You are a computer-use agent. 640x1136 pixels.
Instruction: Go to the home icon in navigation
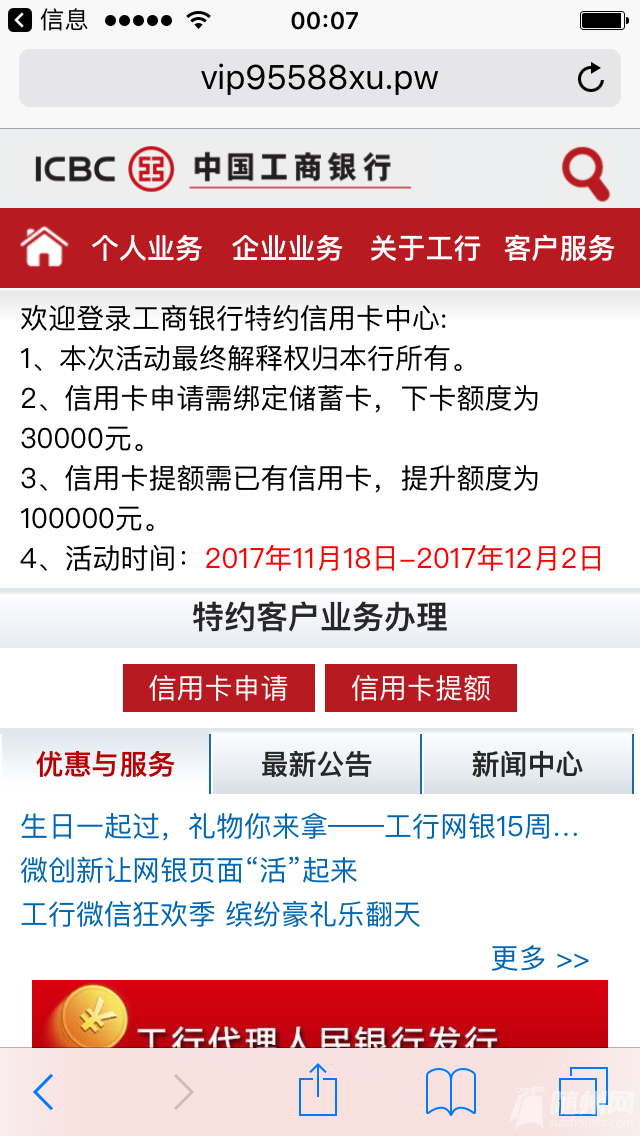point(44,247)
